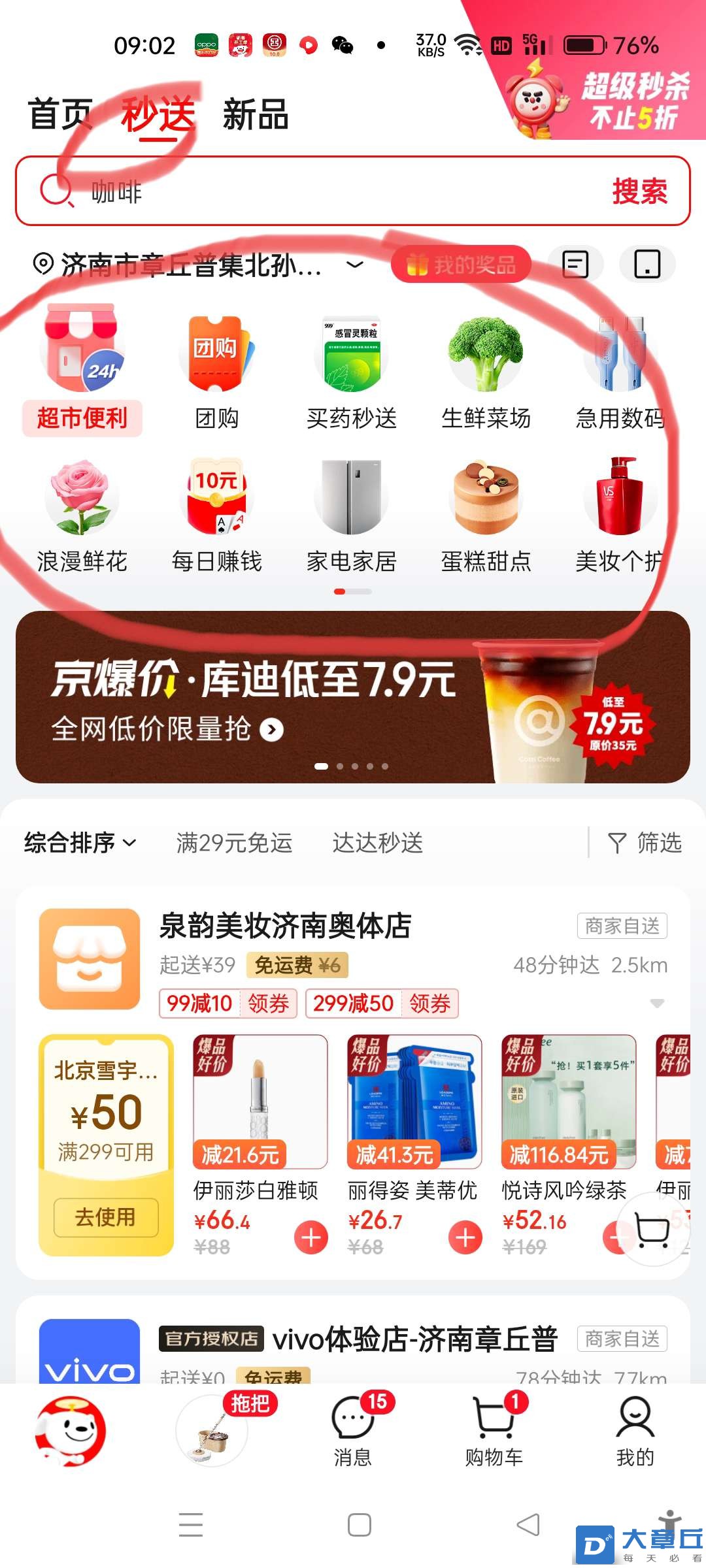This screenshot has height=1568, width=706.
Task: Expand the delivery address dropdown
Action: tap(354, 265)
